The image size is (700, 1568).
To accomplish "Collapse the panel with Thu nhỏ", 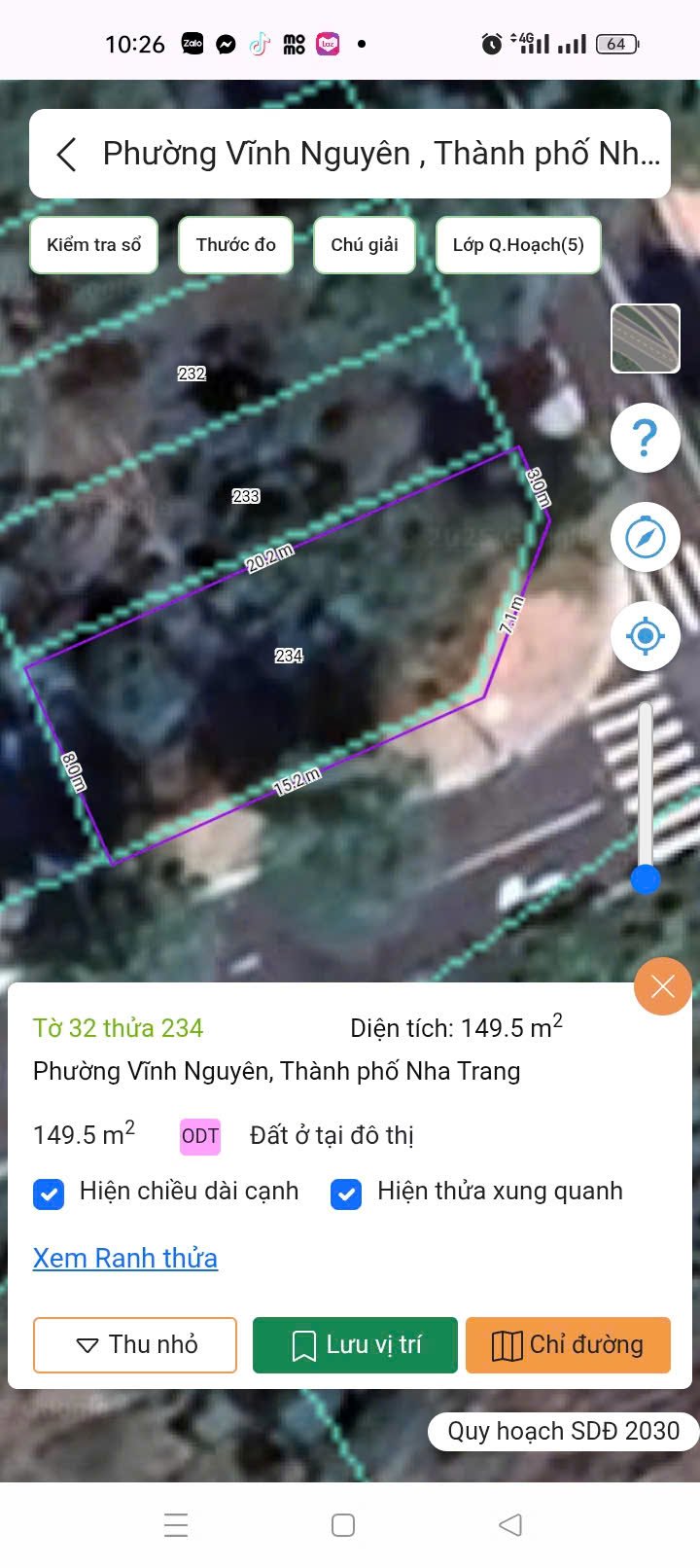I will pyautogui.click(x=135, y=1344).
